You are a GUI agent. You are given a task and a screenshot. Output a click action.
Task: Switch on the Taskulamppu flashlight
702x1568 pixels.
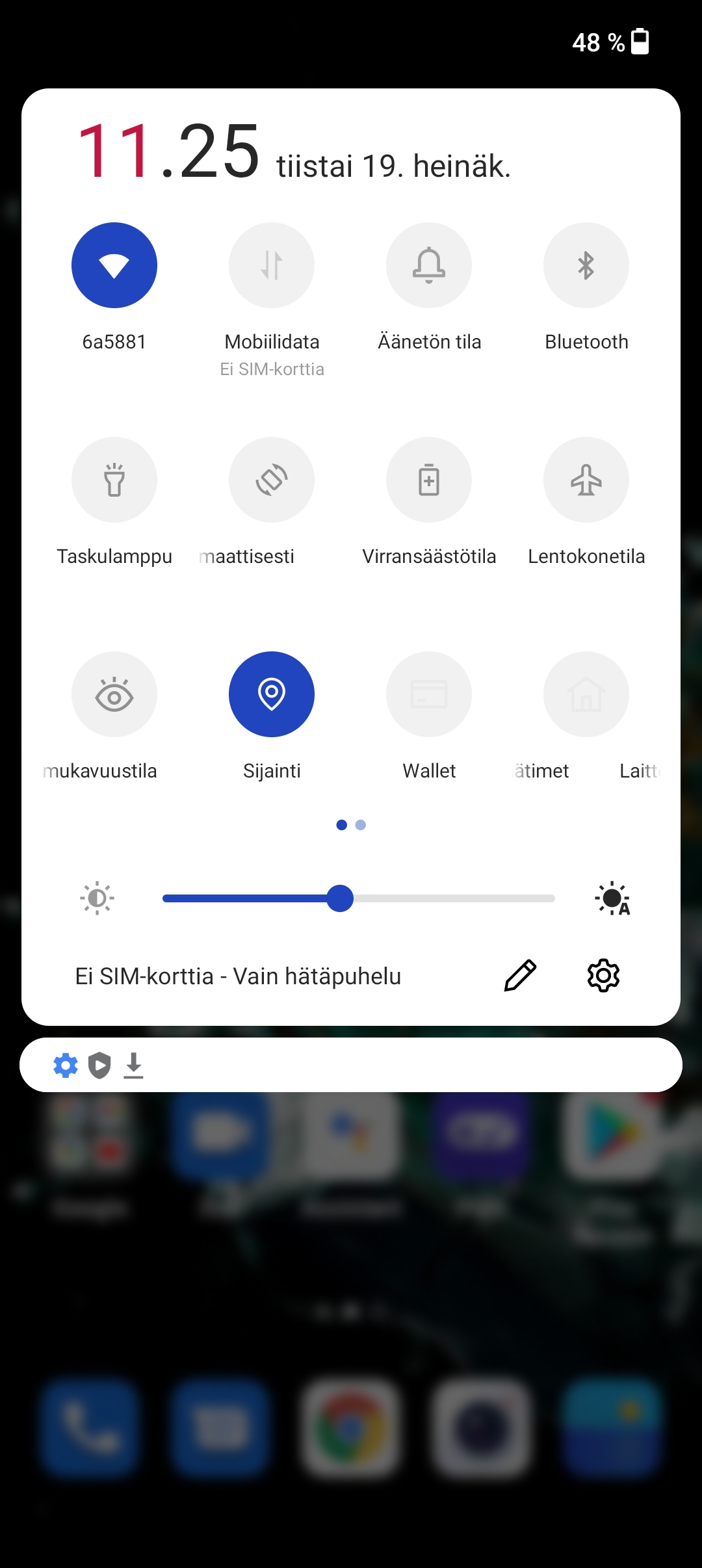pos(114,480)
